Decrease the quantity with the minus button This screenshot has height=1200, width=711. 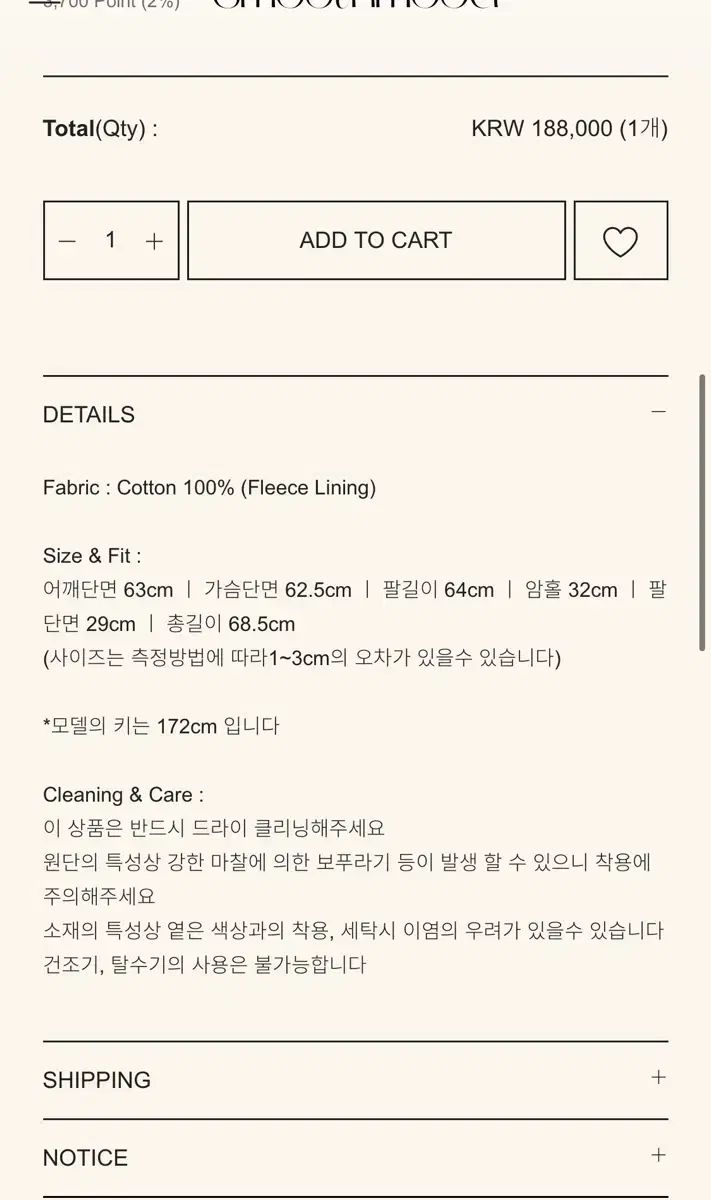(x=67, y=241)
